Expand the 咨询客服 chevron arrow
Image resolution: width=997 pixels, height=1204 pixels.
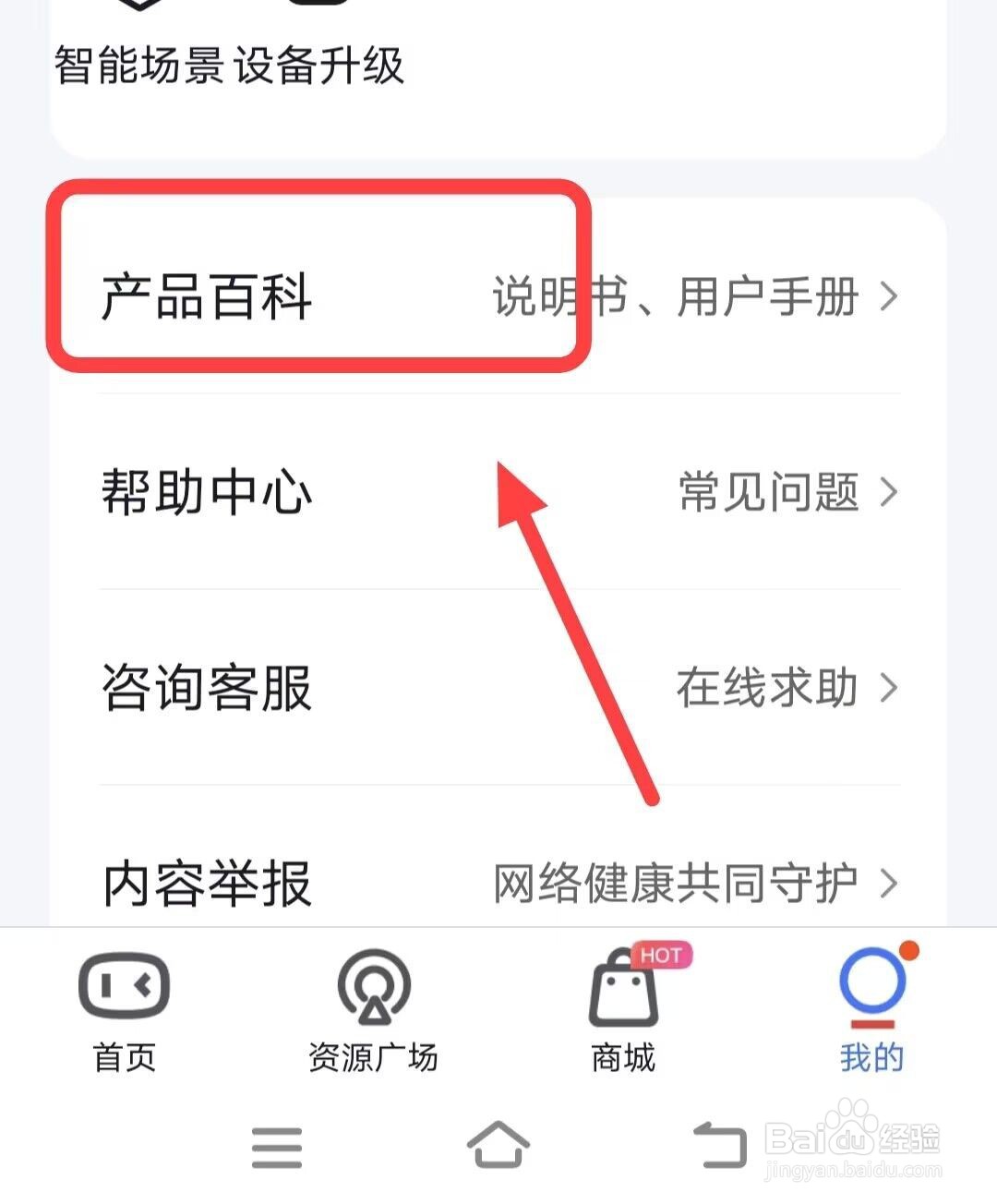pos(889,688)
